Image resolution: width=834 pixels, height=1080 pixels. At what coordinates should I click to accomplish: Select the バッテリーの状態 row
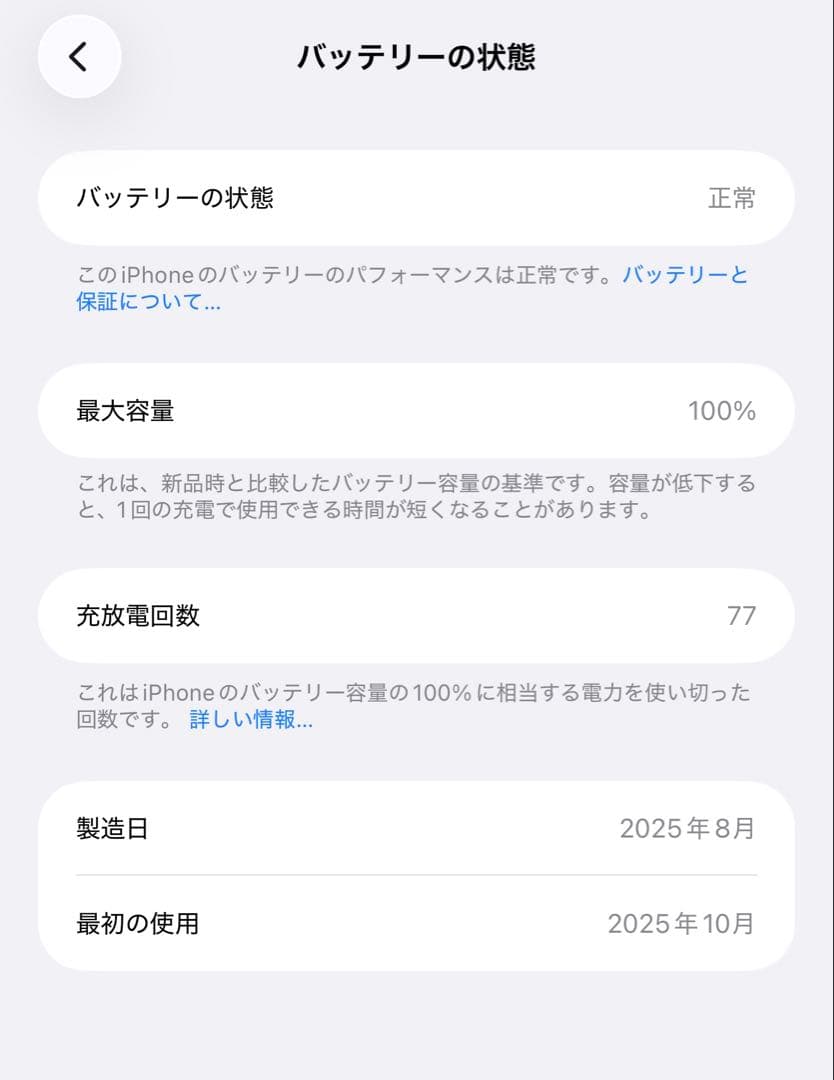pos(417,198)
